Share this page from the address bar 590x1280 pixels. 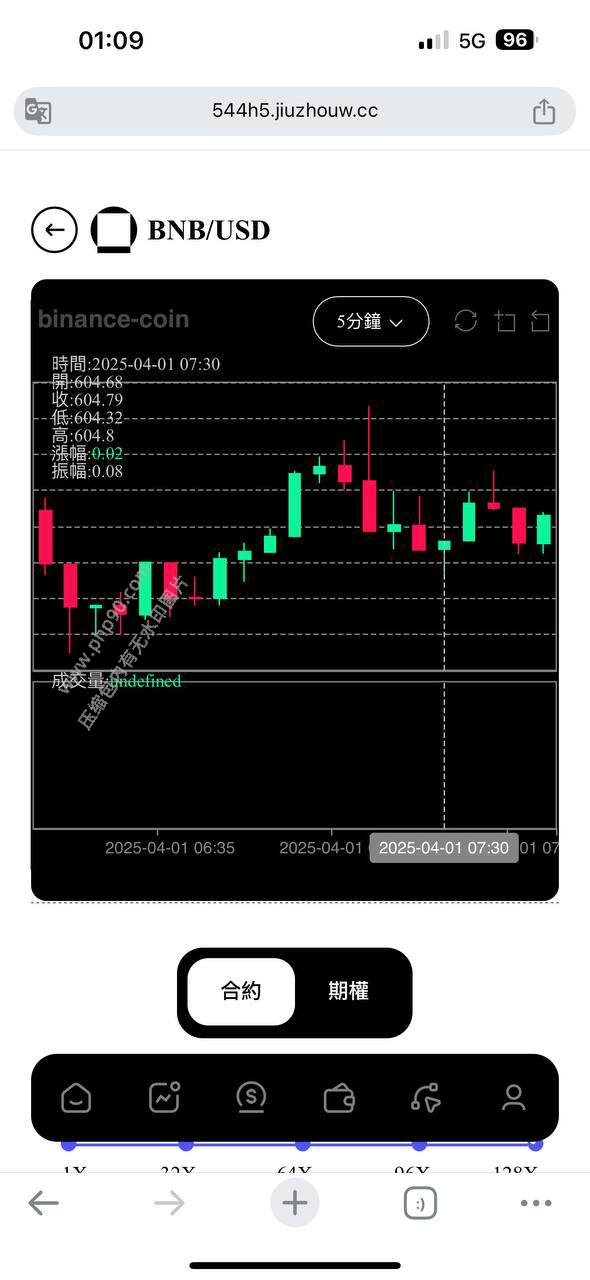[543, 110]
